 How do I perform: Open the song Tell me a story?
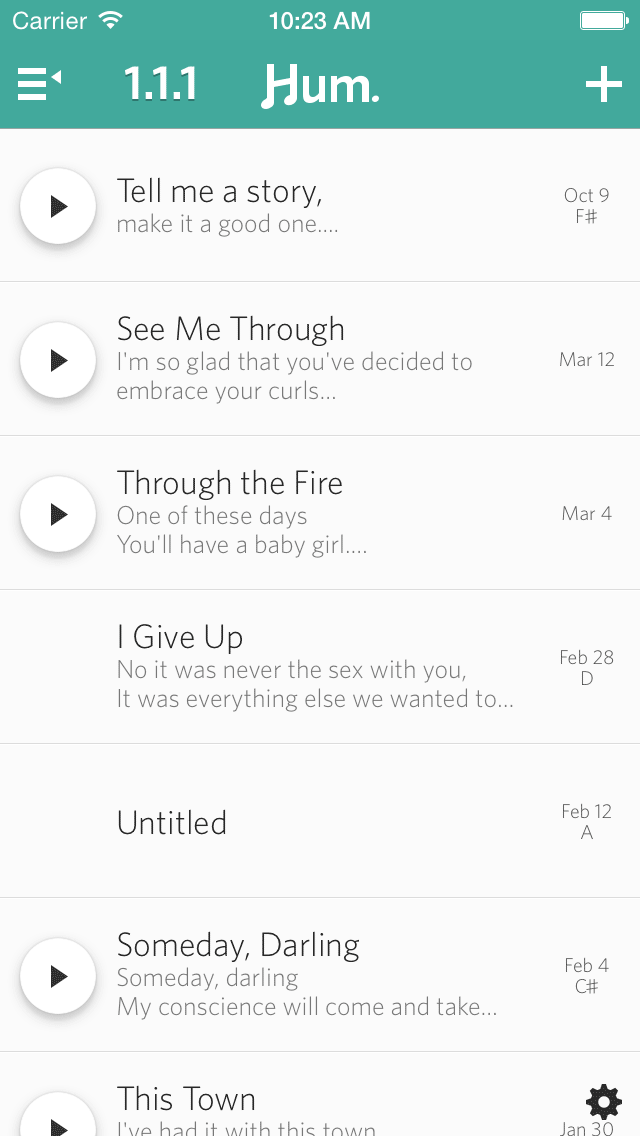320,206
